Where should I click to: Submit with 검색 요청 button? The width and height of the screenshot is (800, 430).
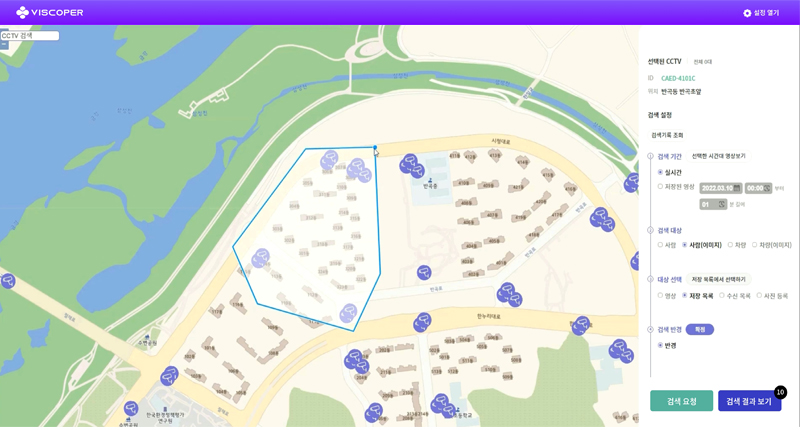681,401
